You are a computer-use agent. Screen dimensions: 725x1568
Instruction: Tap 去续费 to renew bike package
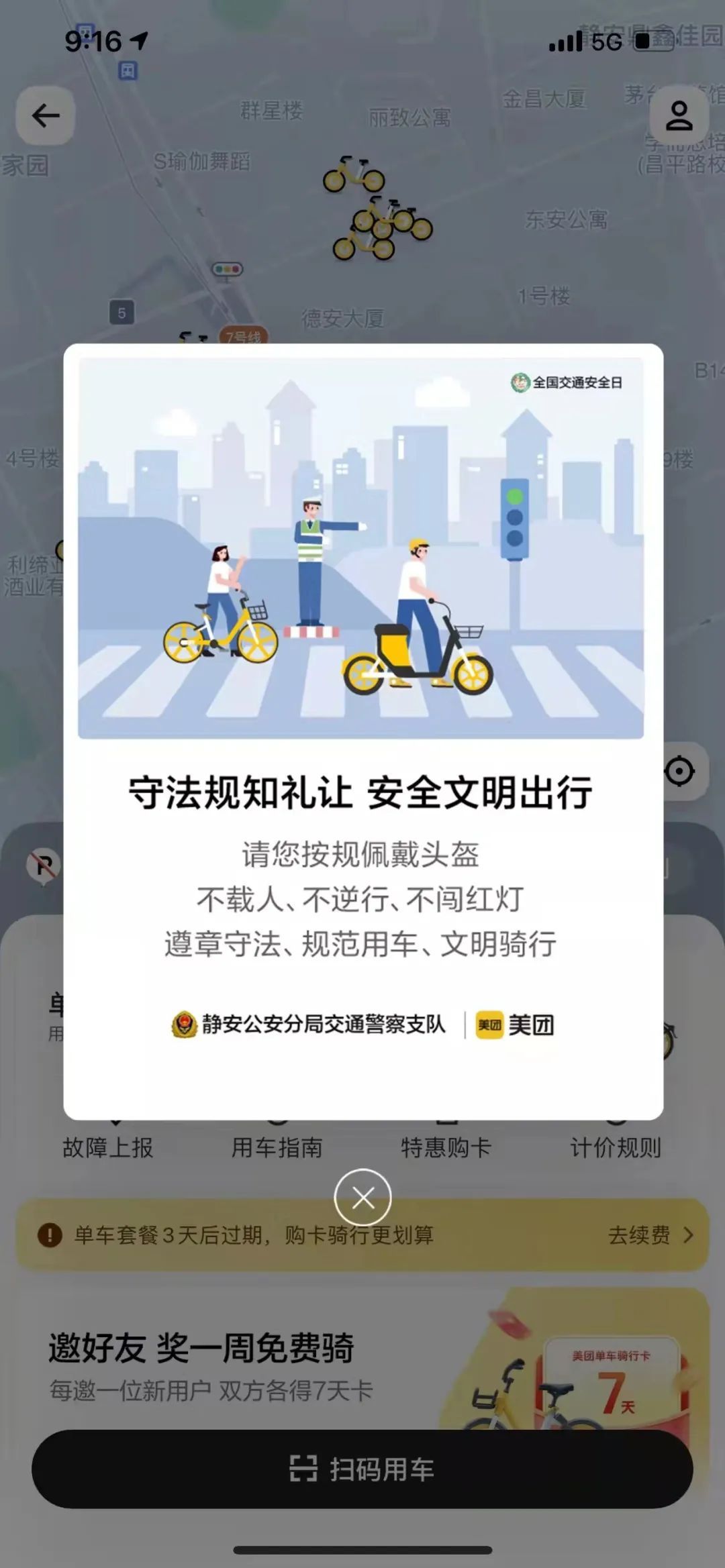click(x=649, y=1235)
